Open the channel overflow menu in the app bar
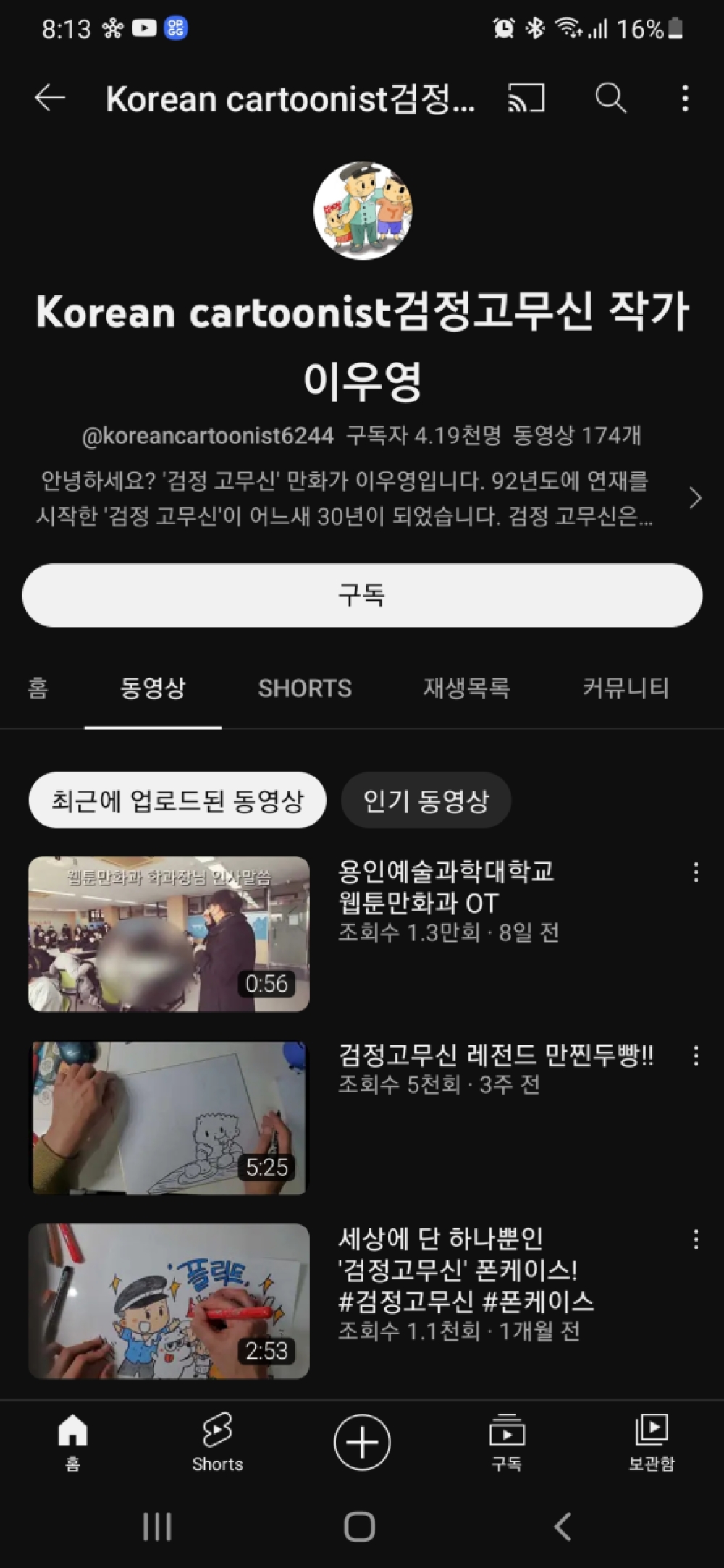The width and height of the screenshot is (724, 1568). point(685,98)
